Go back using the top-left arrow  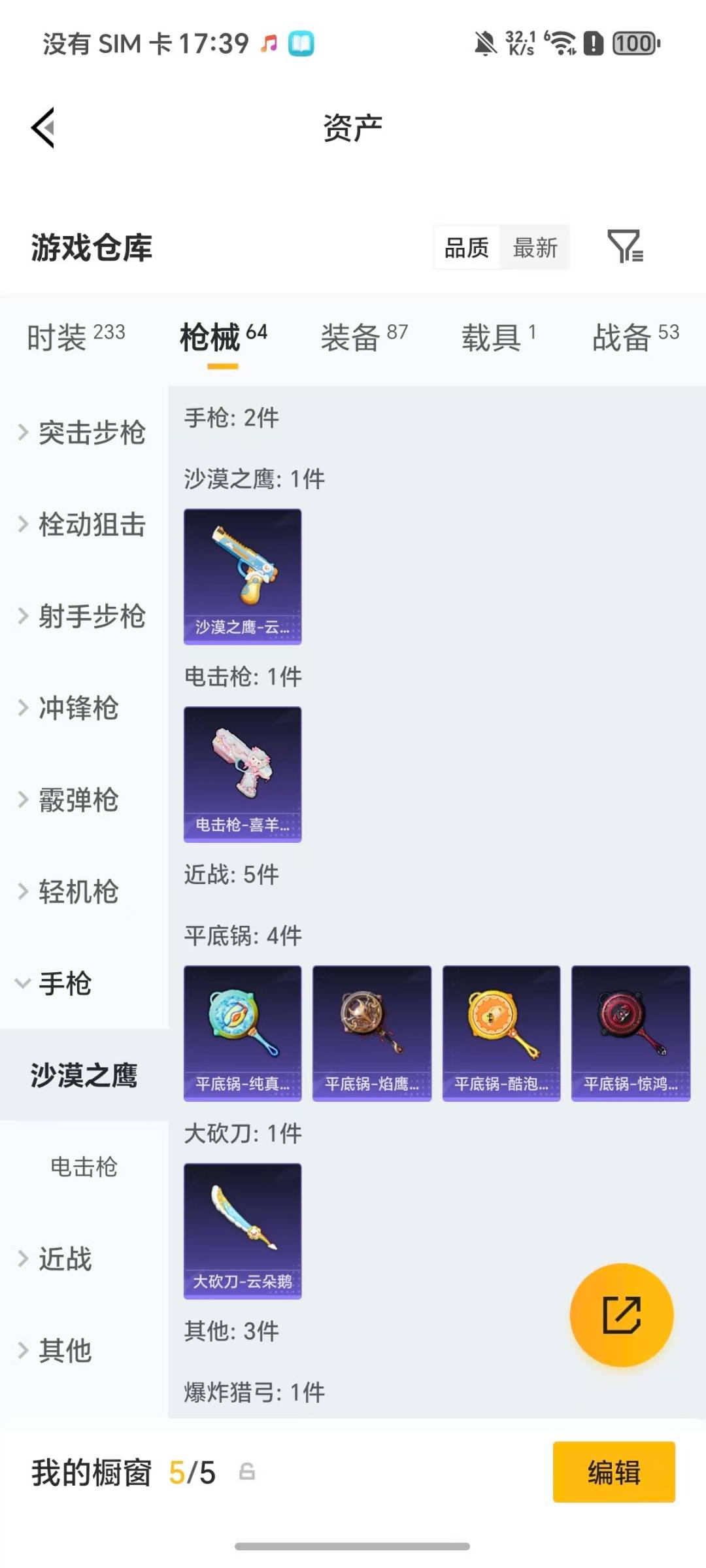pos(43,127)
